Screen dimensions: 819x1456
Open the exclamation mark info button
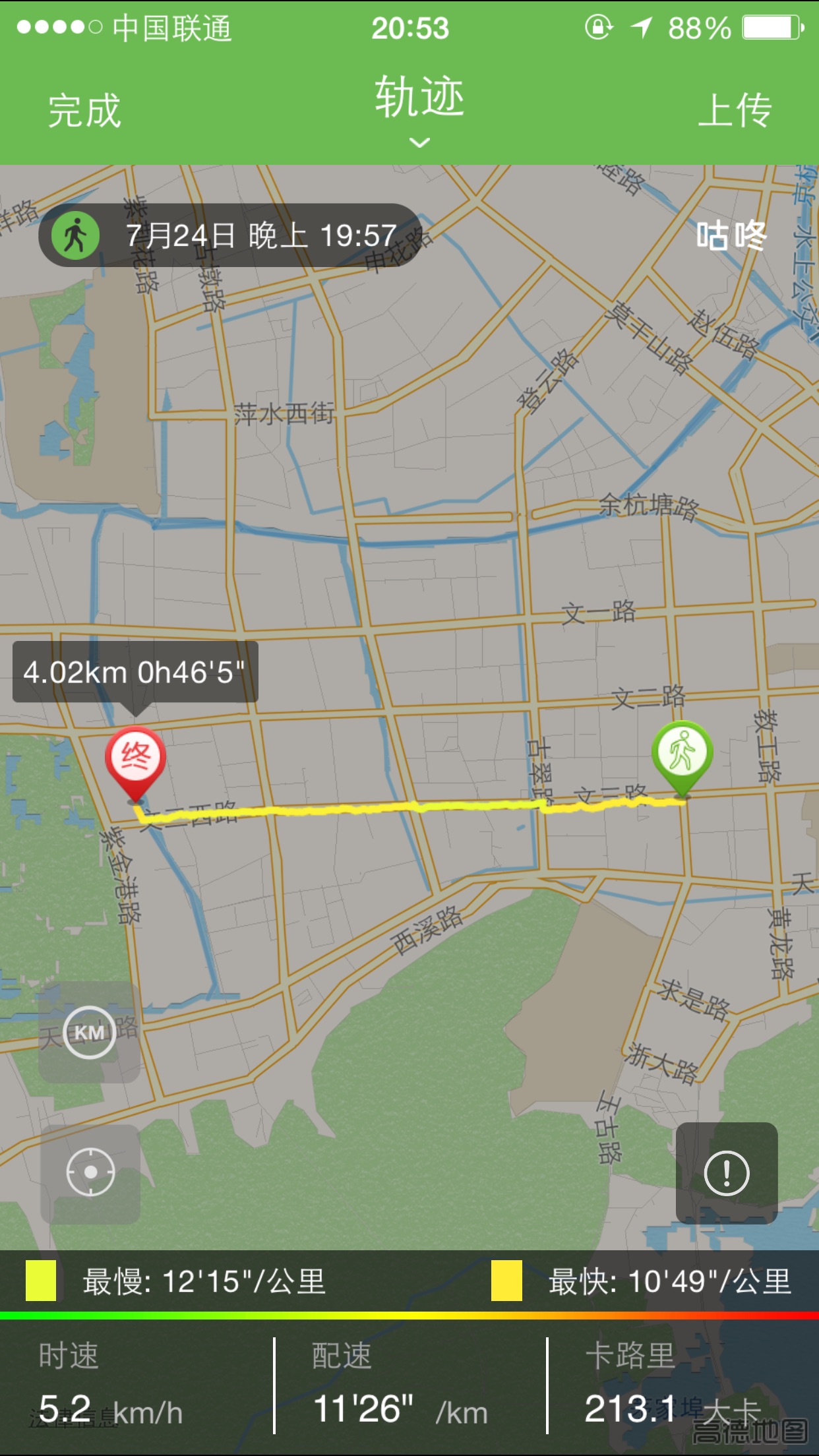(x=727, y=1173)
